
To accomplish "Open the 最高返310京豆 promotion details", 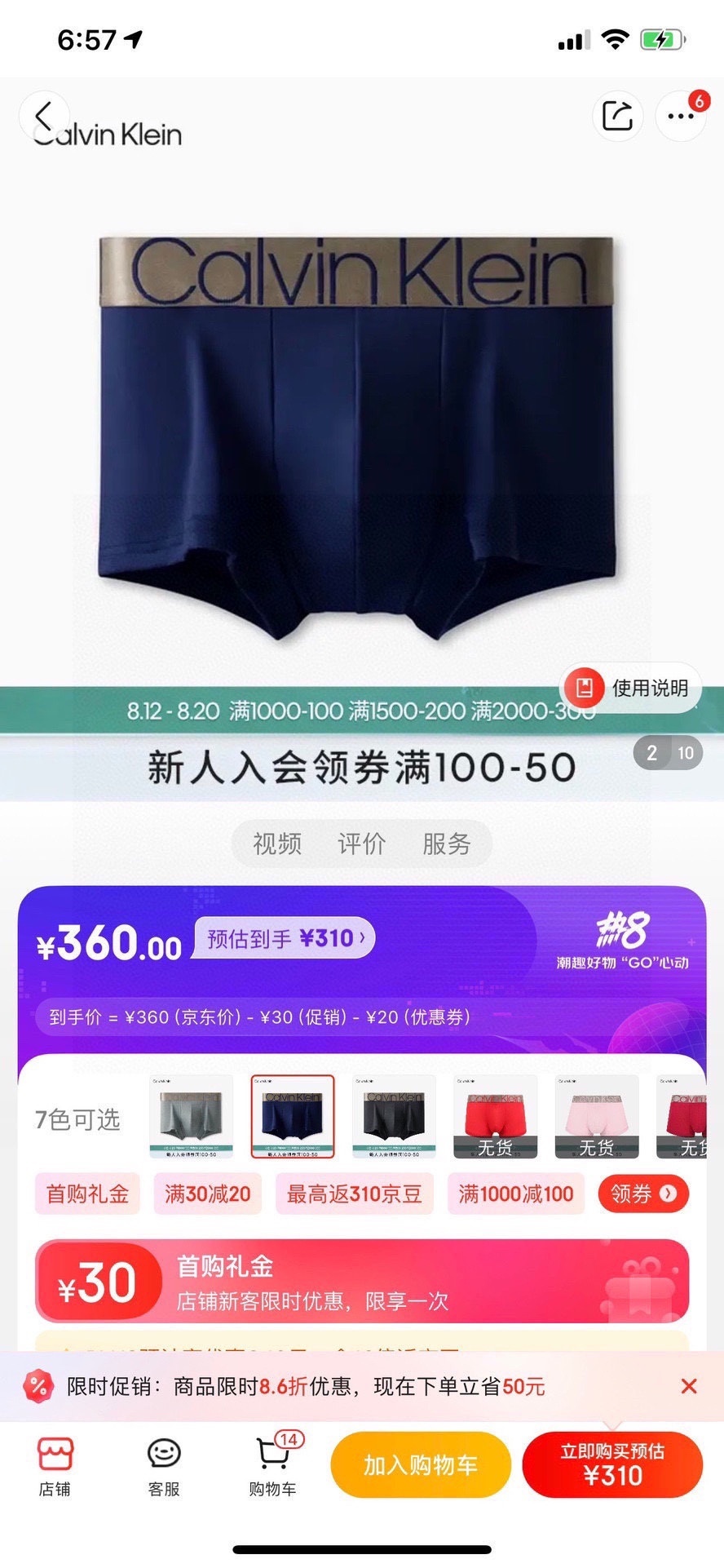I will point(354,1194).
